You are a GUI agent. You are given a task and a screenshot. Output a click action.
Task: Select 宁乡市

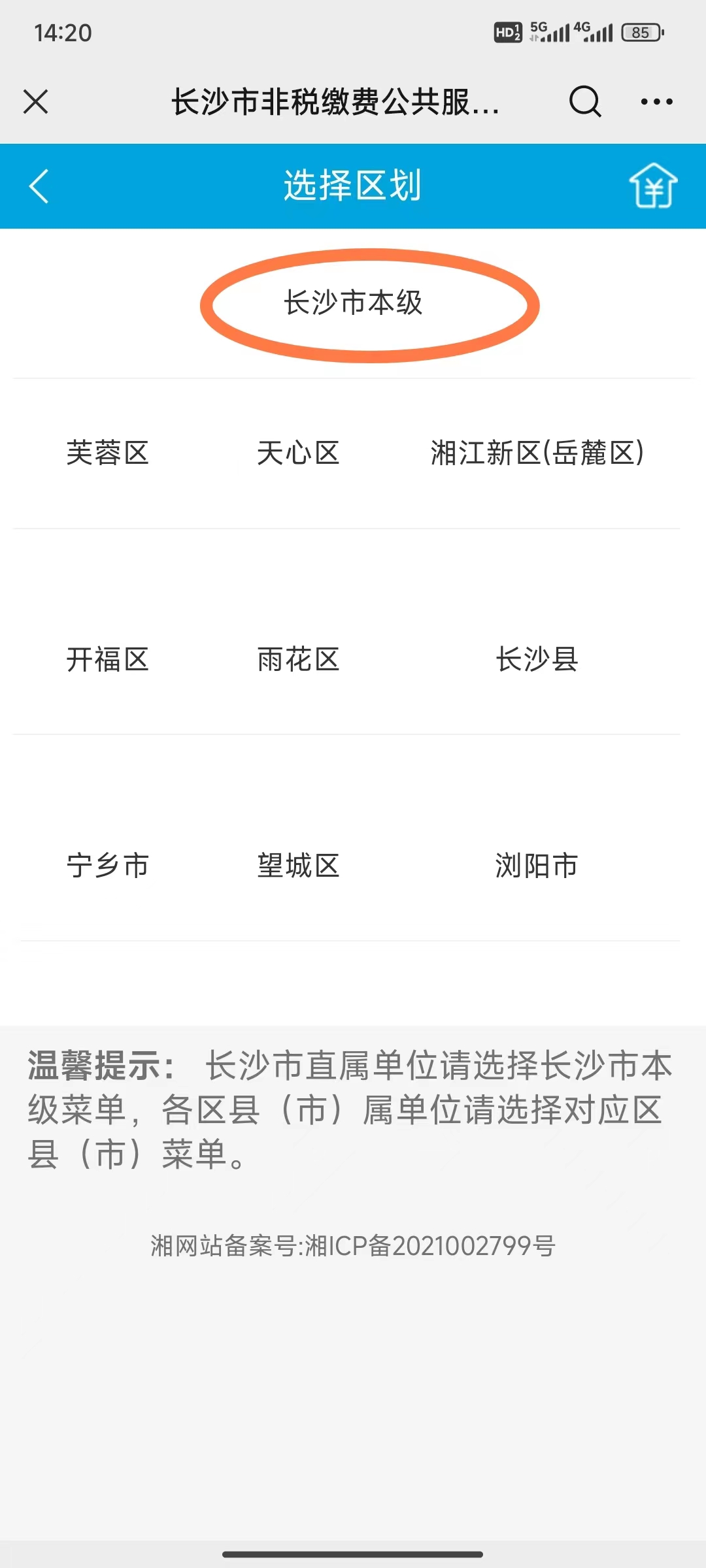108,866
